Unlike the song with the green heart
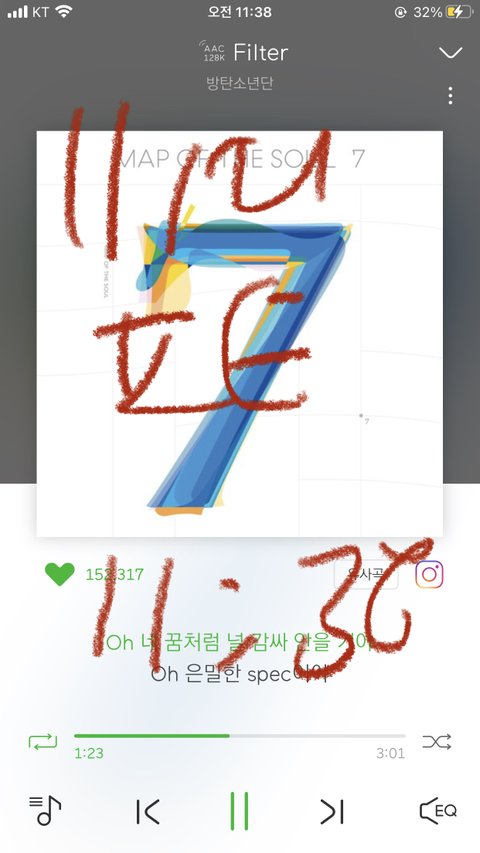480x853 pixels. pyautogui.click(x=59, y=574)
